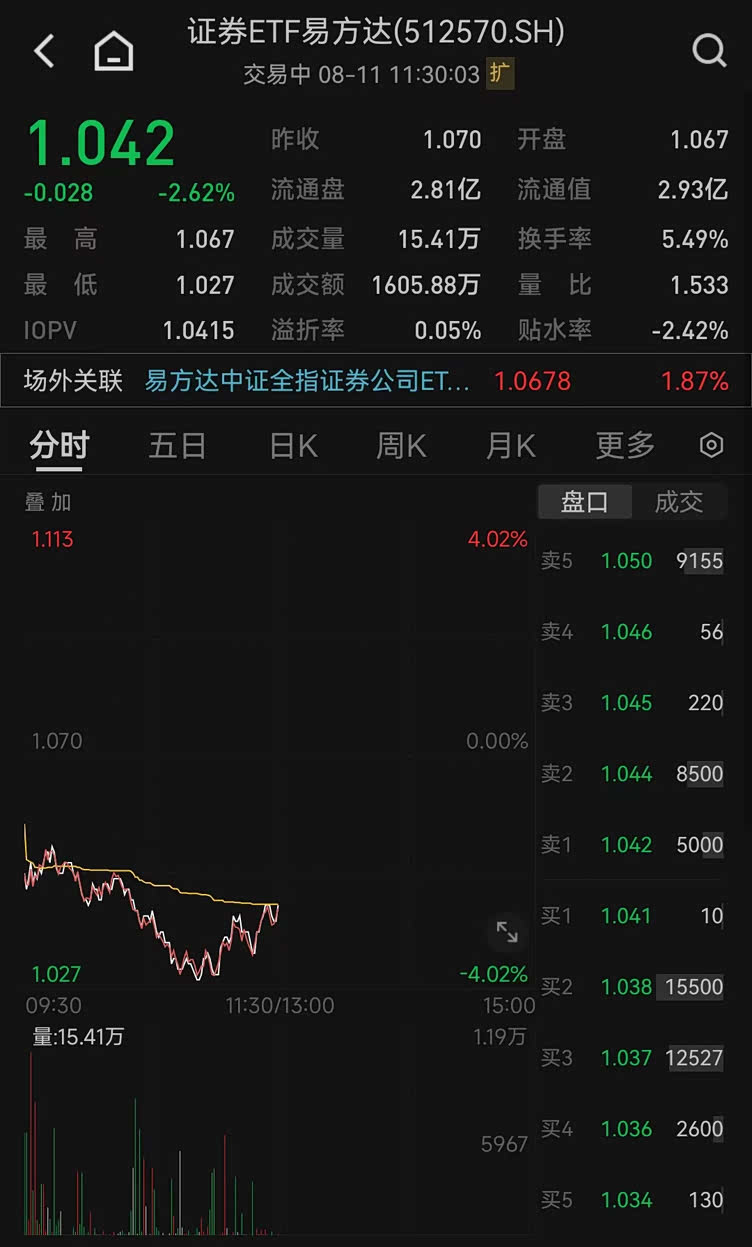Open search using the magnifier icon
Screen dimensions: 752x1247
(709, 48)
